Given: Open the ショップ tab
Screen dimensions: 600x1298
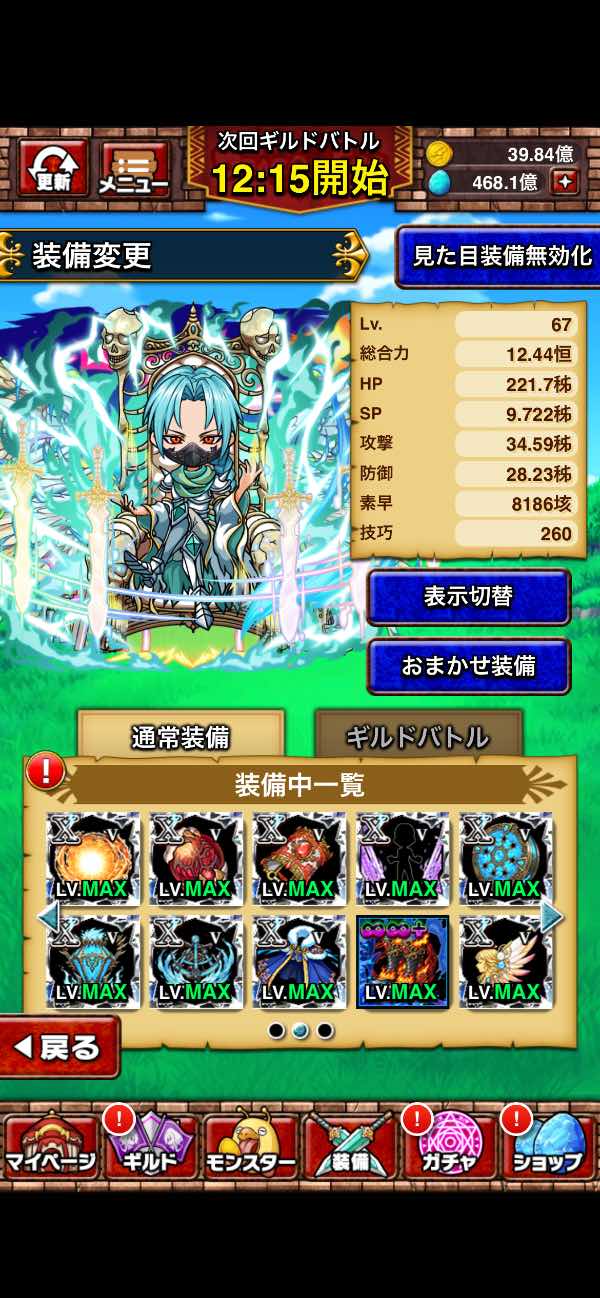Looking at the screenshot, I should [548, 1146].
